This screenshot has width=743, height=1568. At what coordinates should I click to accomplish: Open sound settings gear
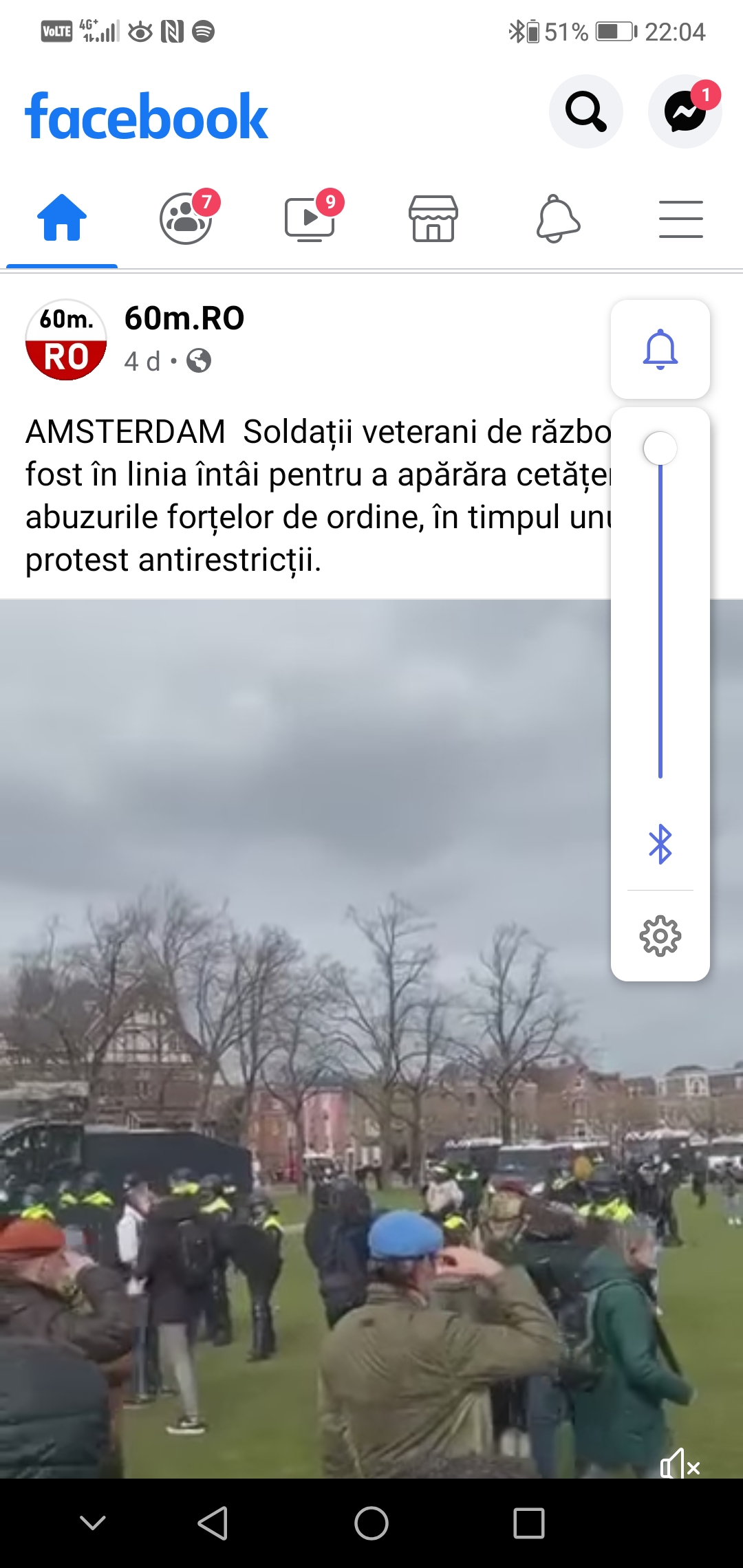(660, 935)
